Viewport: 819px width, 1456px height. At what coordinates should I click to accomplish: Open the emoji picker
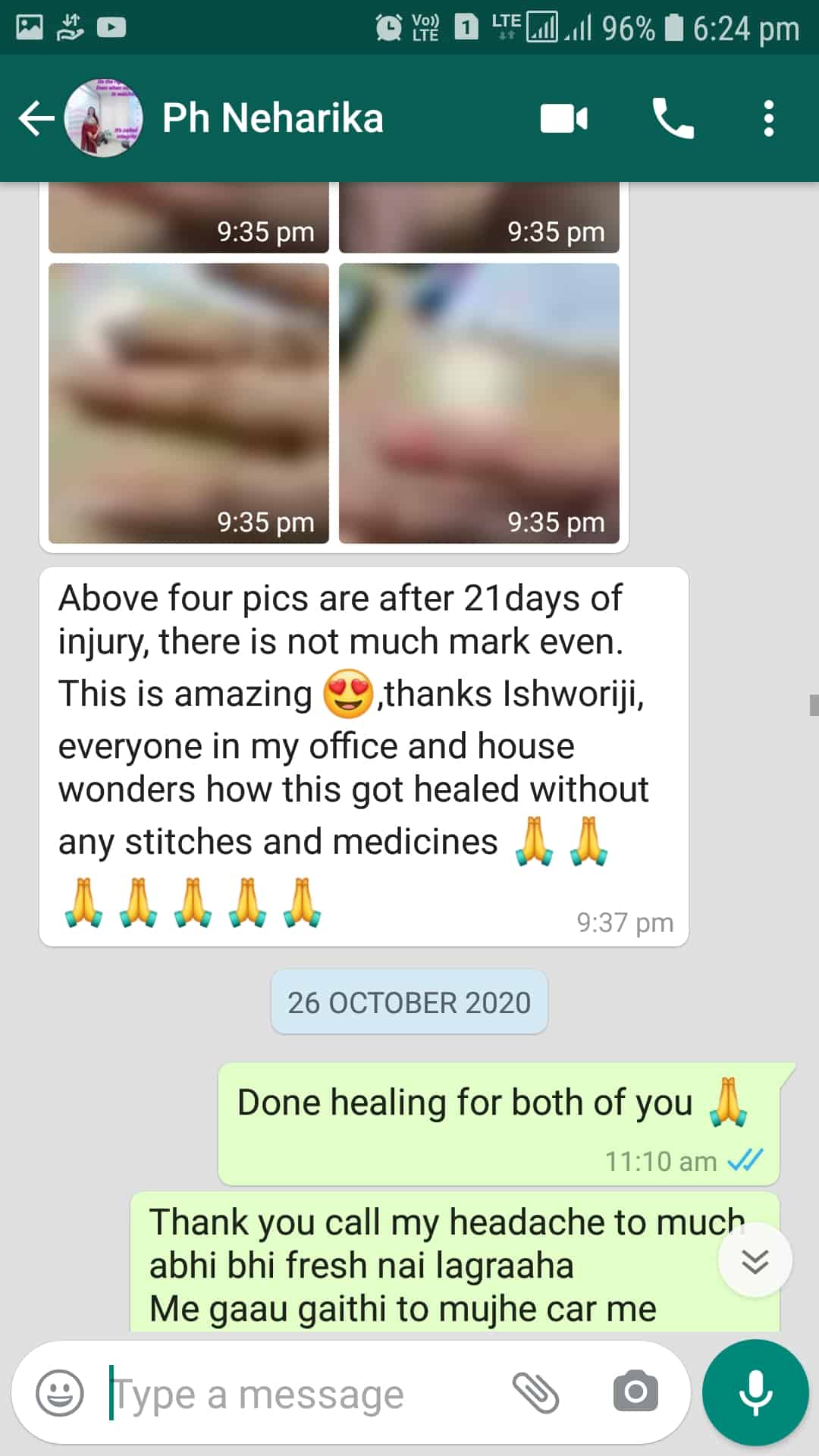pos(60,1393)
